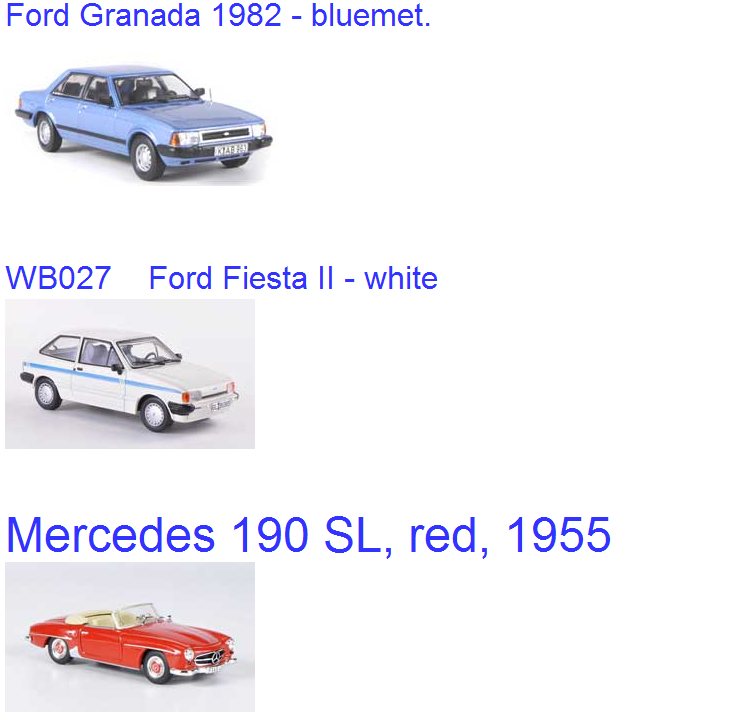Tap the white Ford Fiesta picture
734x720 pixels.
click(x=130, y=374)
